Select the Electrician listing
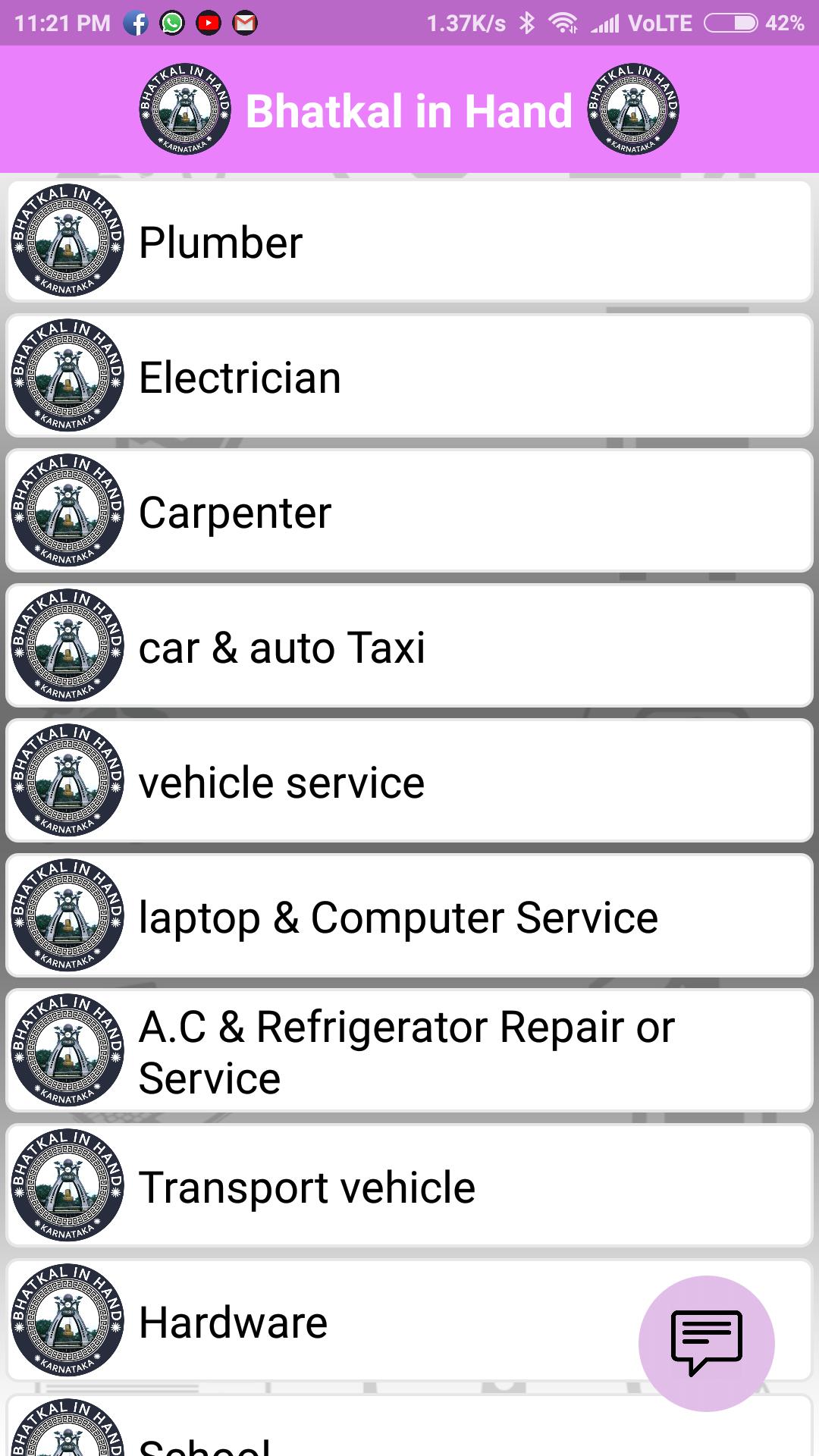 (409, 376)
